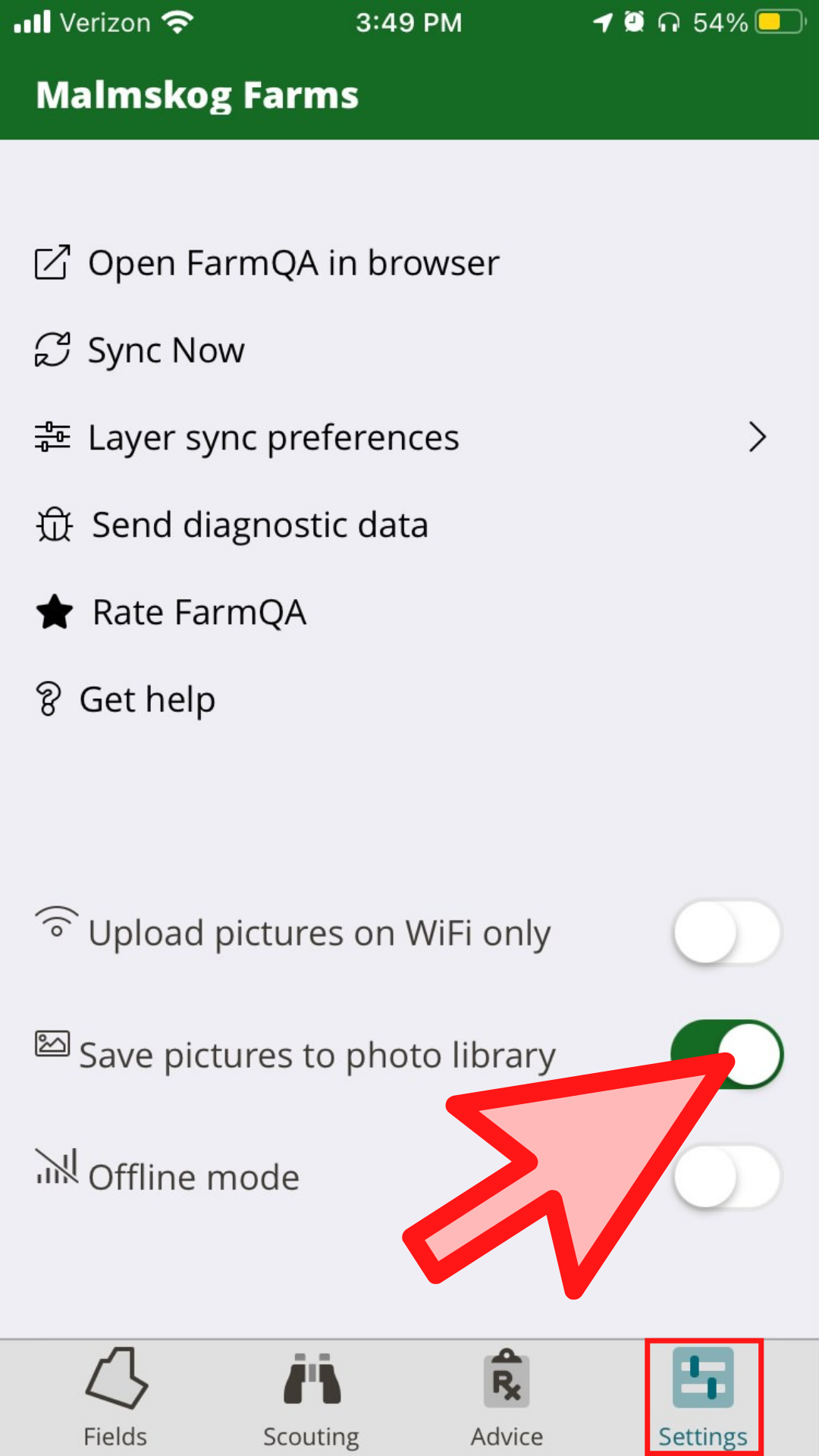Disable Save pictures to photo library

coord(727,1054)
